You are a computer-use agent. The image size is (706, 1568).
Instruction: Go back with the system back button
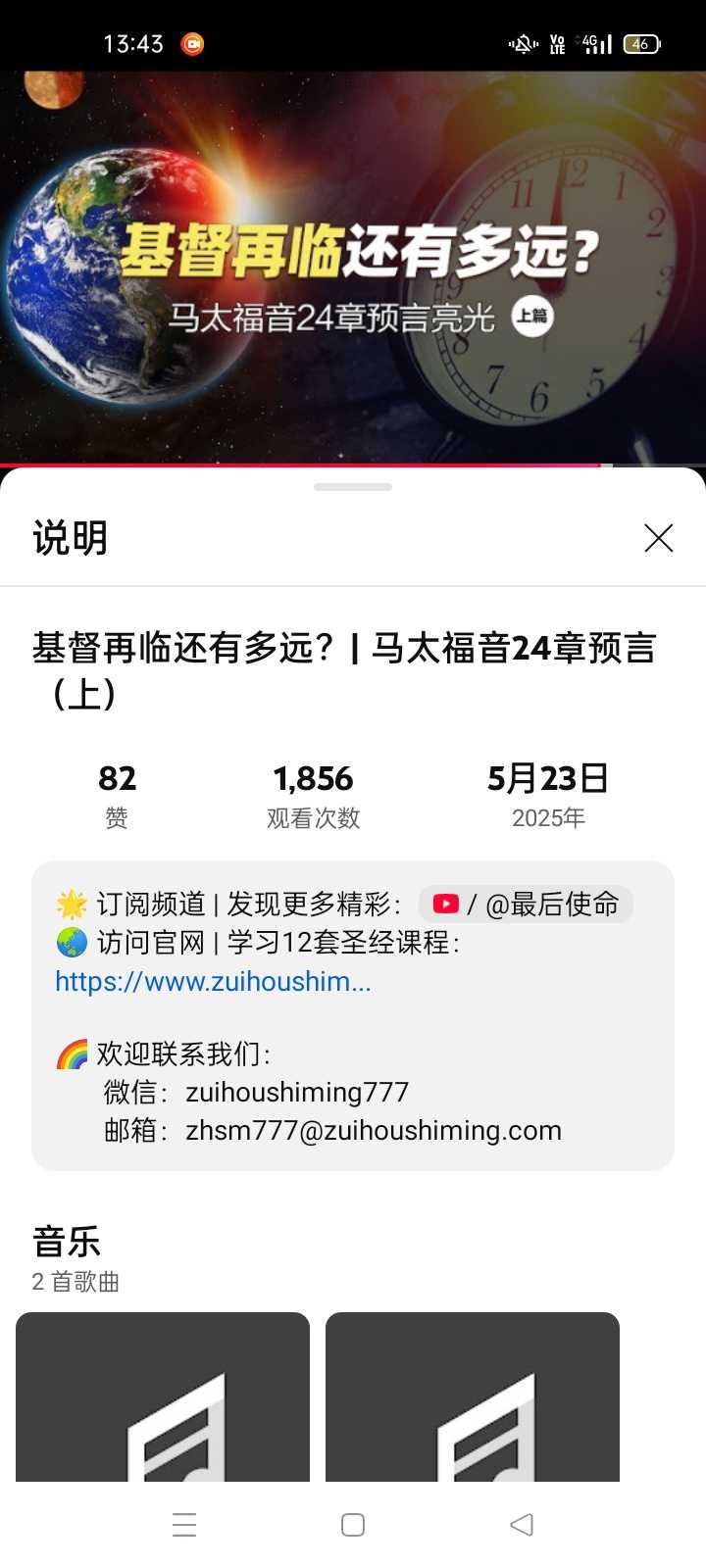522,1525
